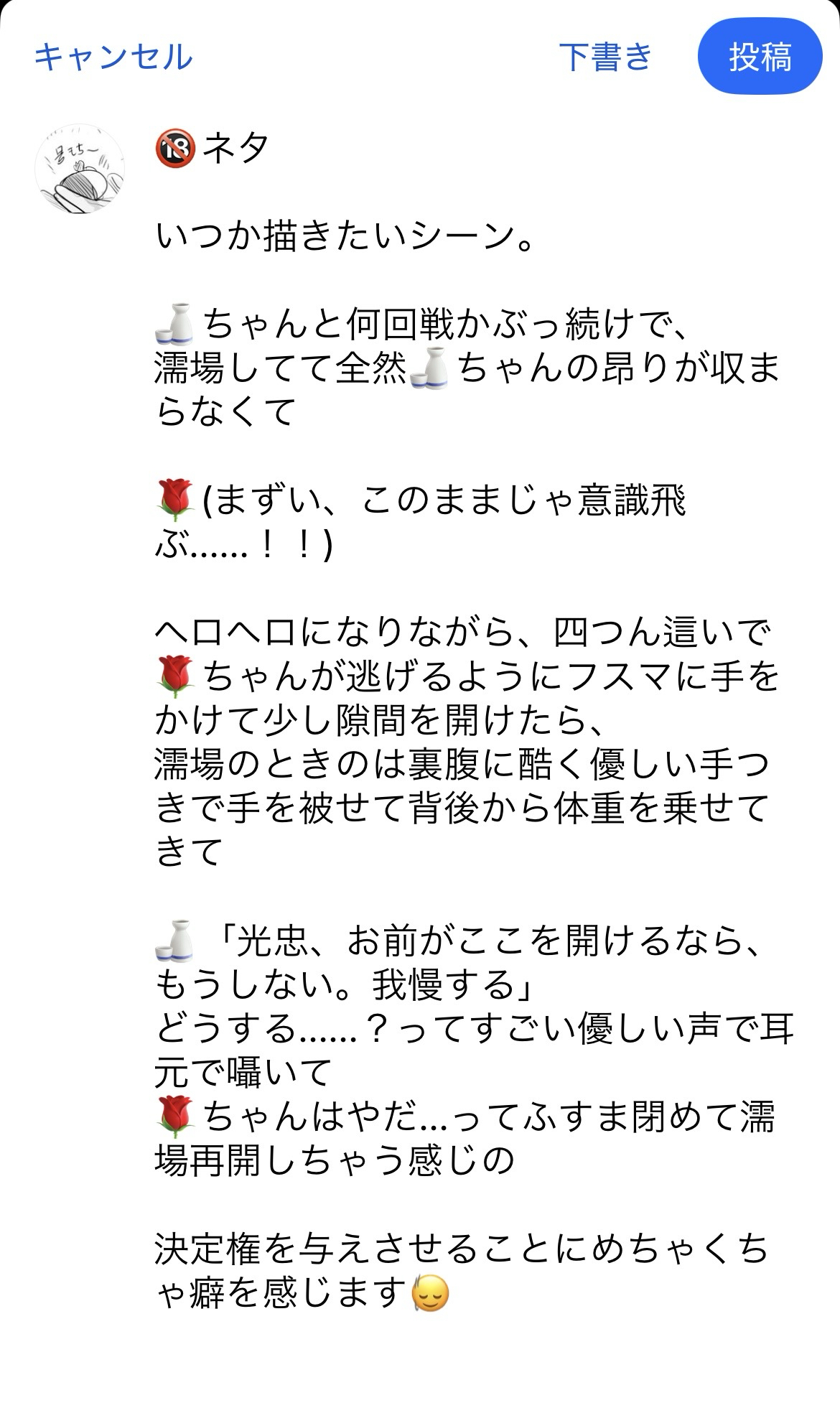Publish with the 投稿 button
This screenshot has width=840, height=1403.
click(x=760, y=57)
